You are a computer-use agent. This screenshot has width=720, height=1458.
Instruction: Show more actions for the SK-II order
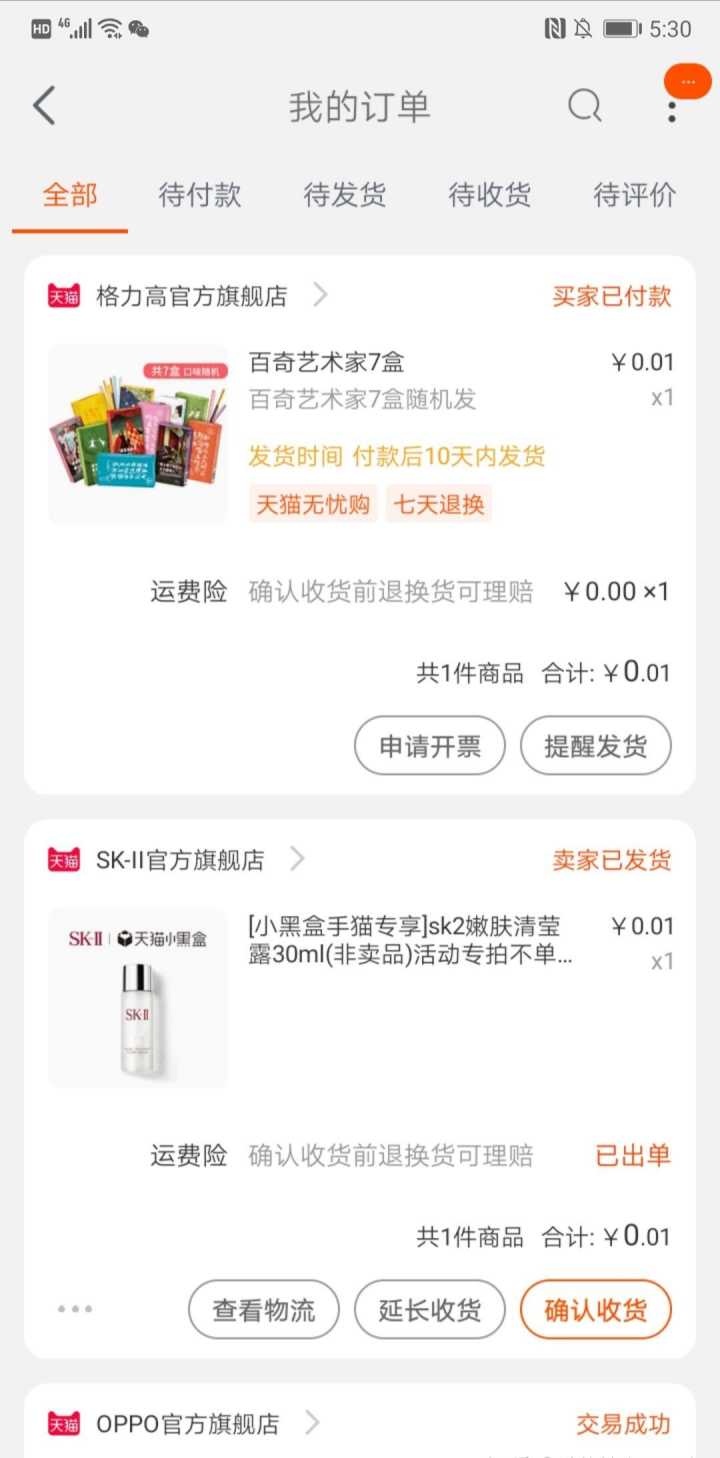[75, 1309]
